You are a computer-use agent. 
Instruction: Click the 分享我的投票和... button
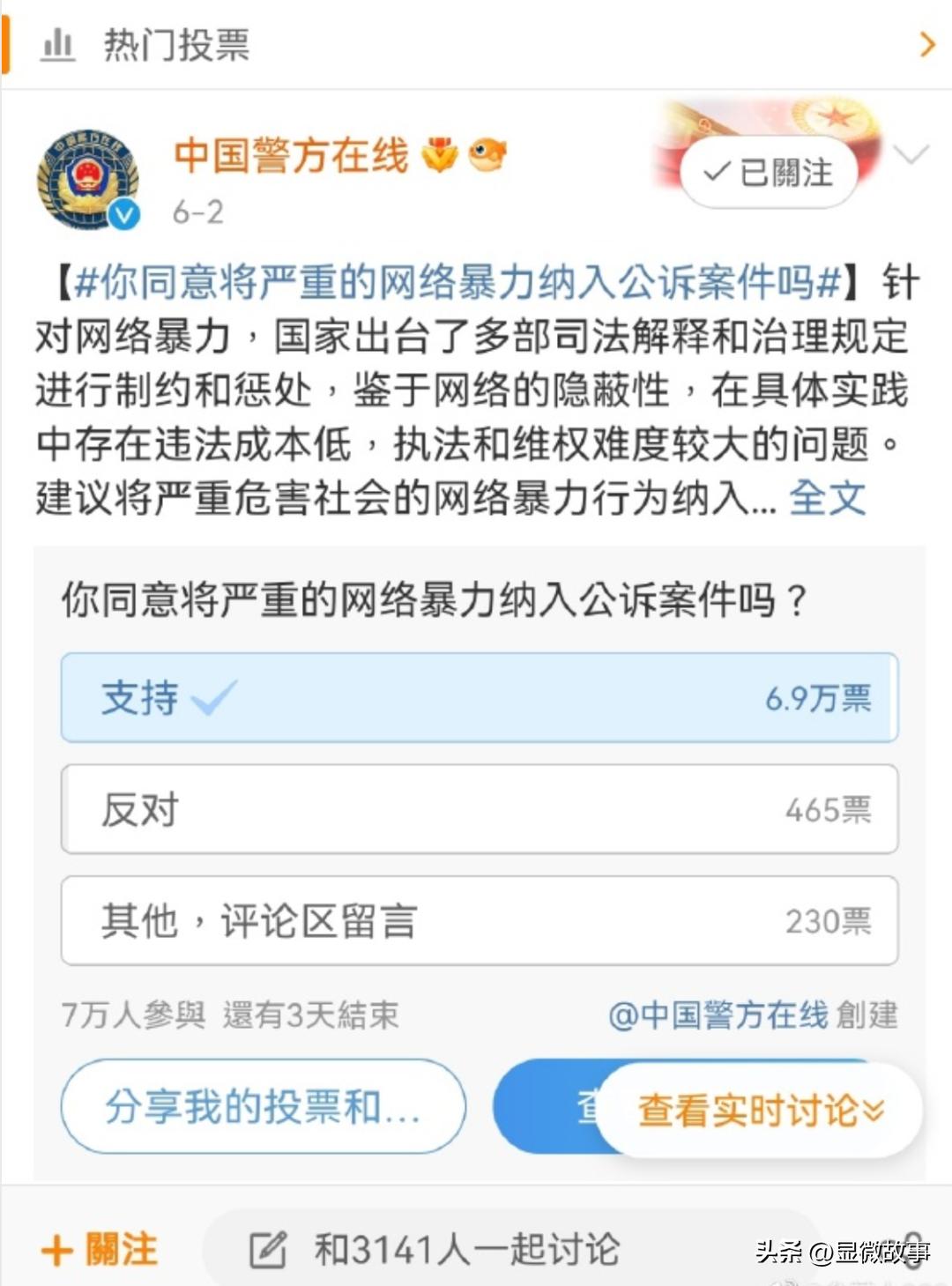click(263, 1106)
